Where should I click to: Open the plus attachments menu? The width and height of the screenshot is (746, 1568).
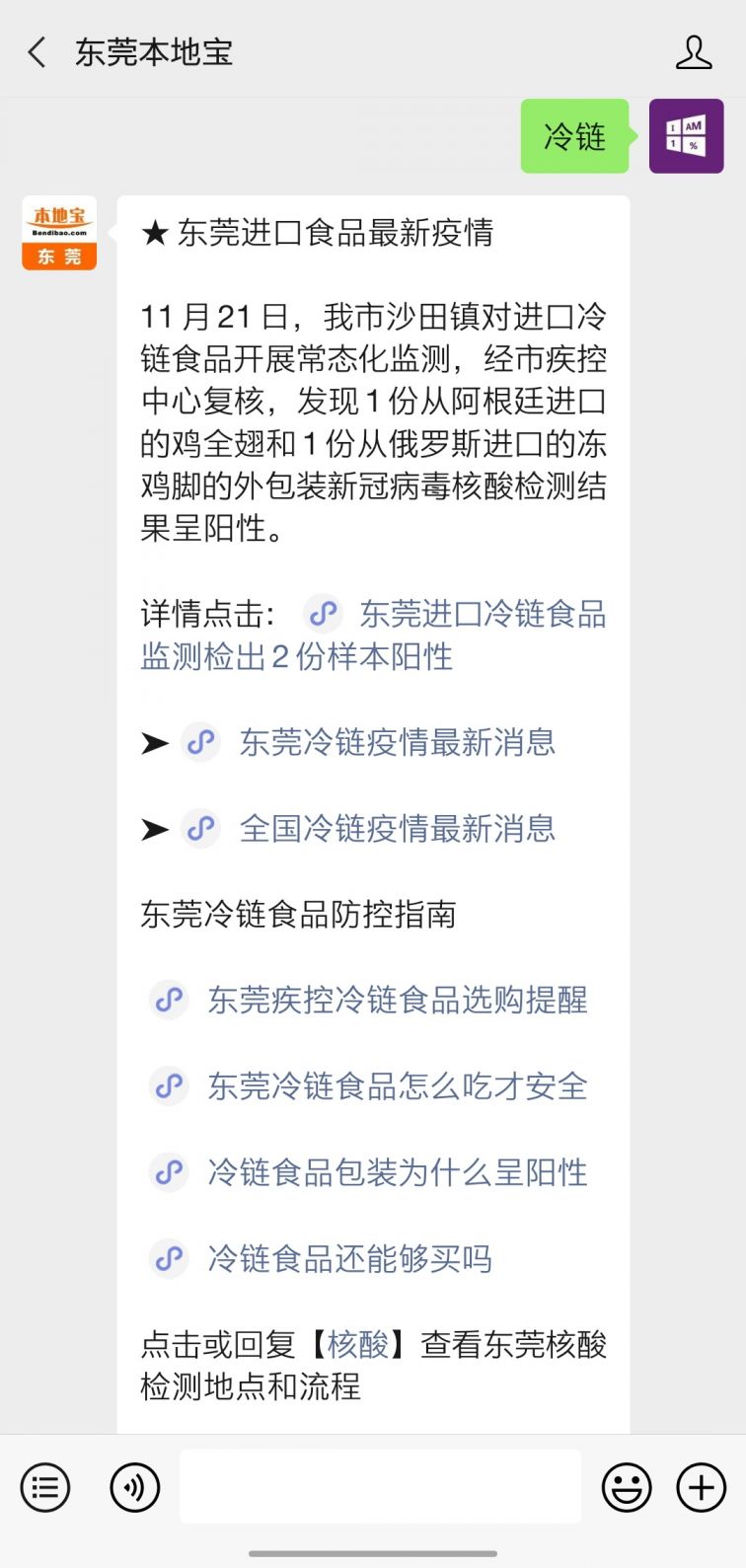pos(702,1486)
